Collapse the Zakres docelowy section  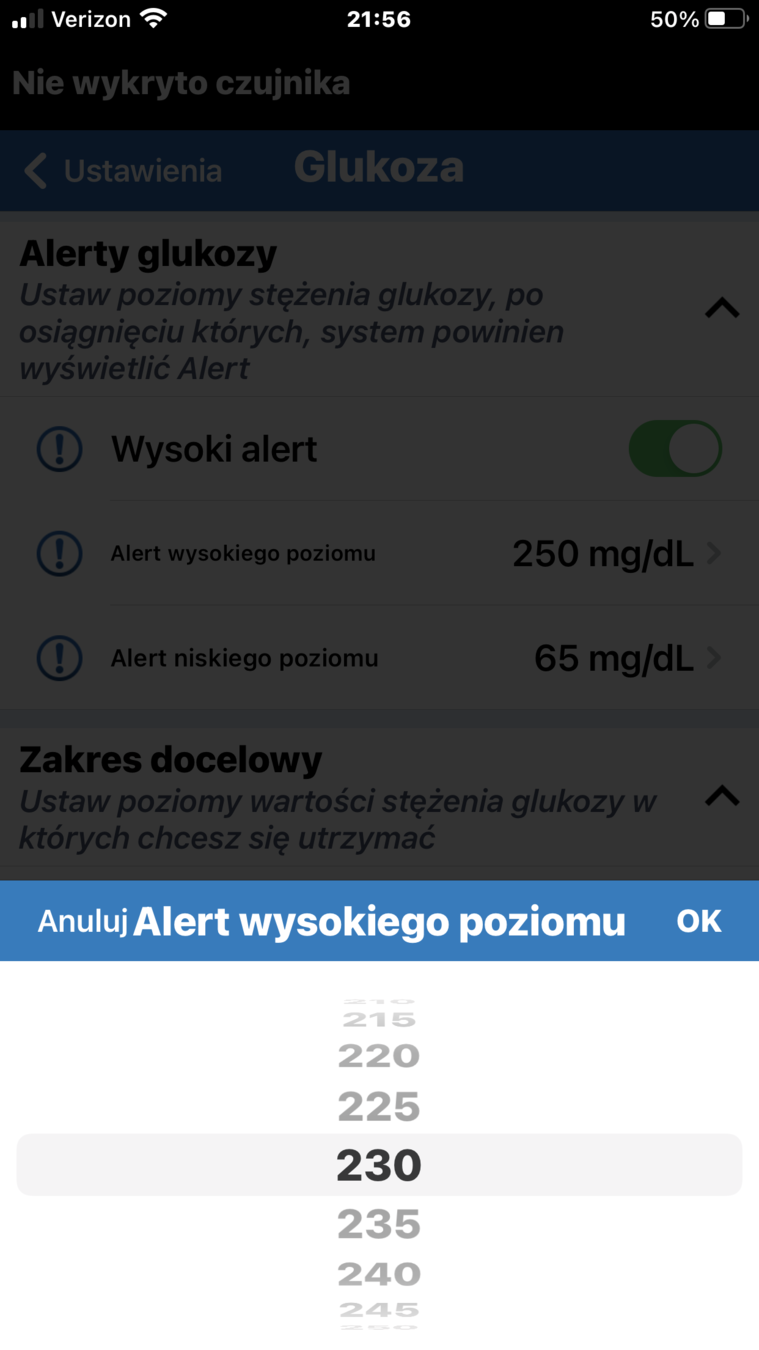pyautogui.click(x=721, y=796)
